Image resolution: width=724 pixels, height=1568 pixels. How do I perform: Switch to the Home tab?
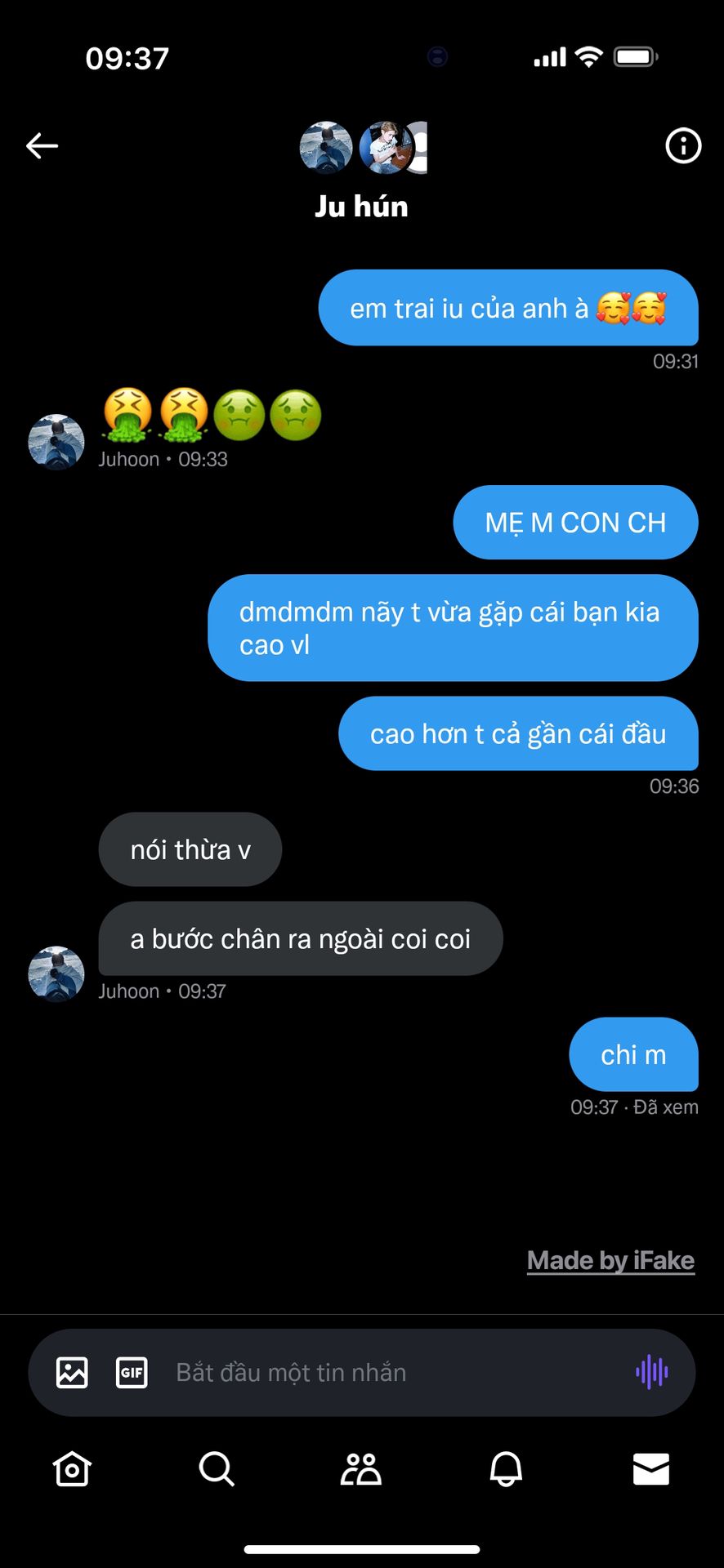(72, 1469)
